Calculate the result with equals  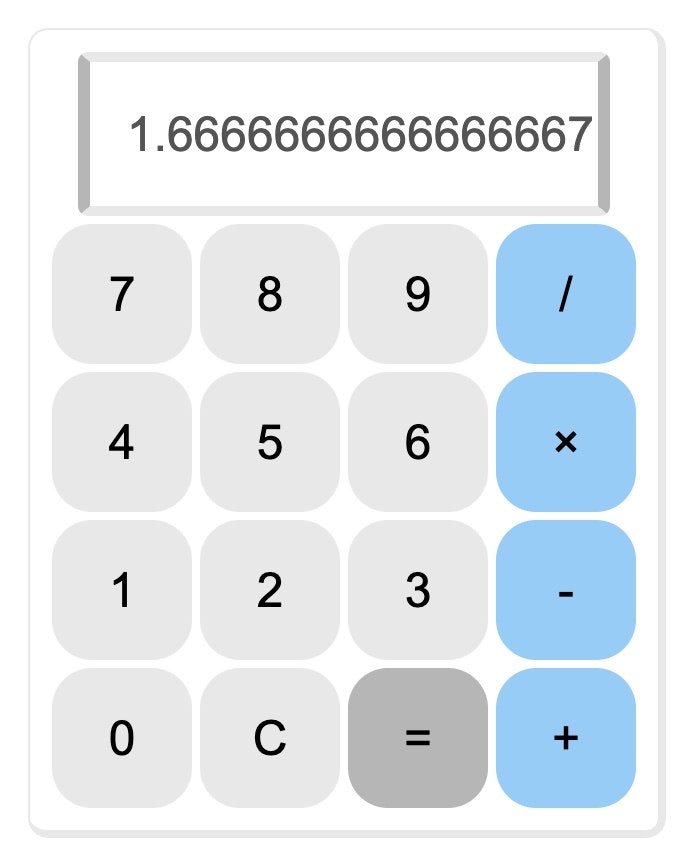417,738
